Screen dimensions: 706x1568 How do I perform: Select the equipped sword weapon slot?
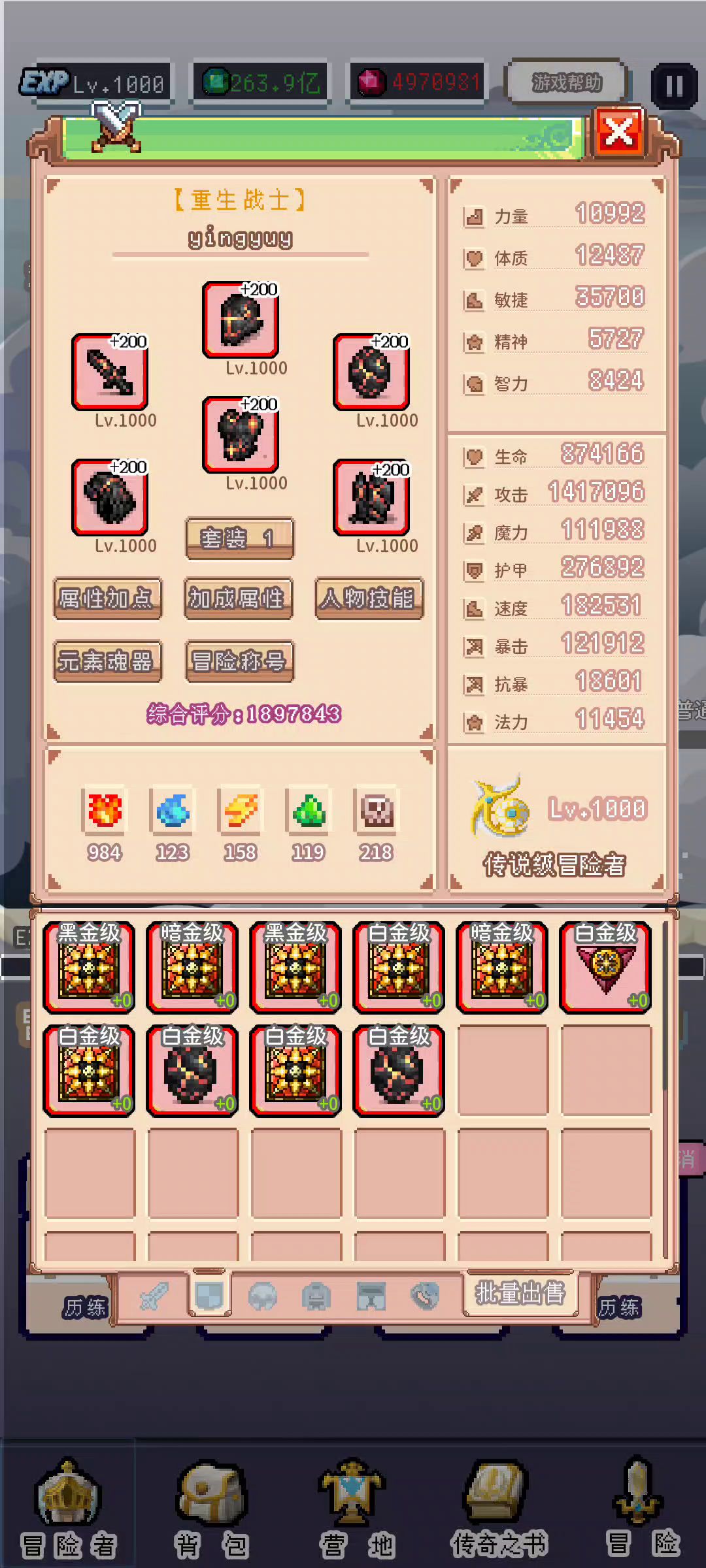tap(110, 372)
